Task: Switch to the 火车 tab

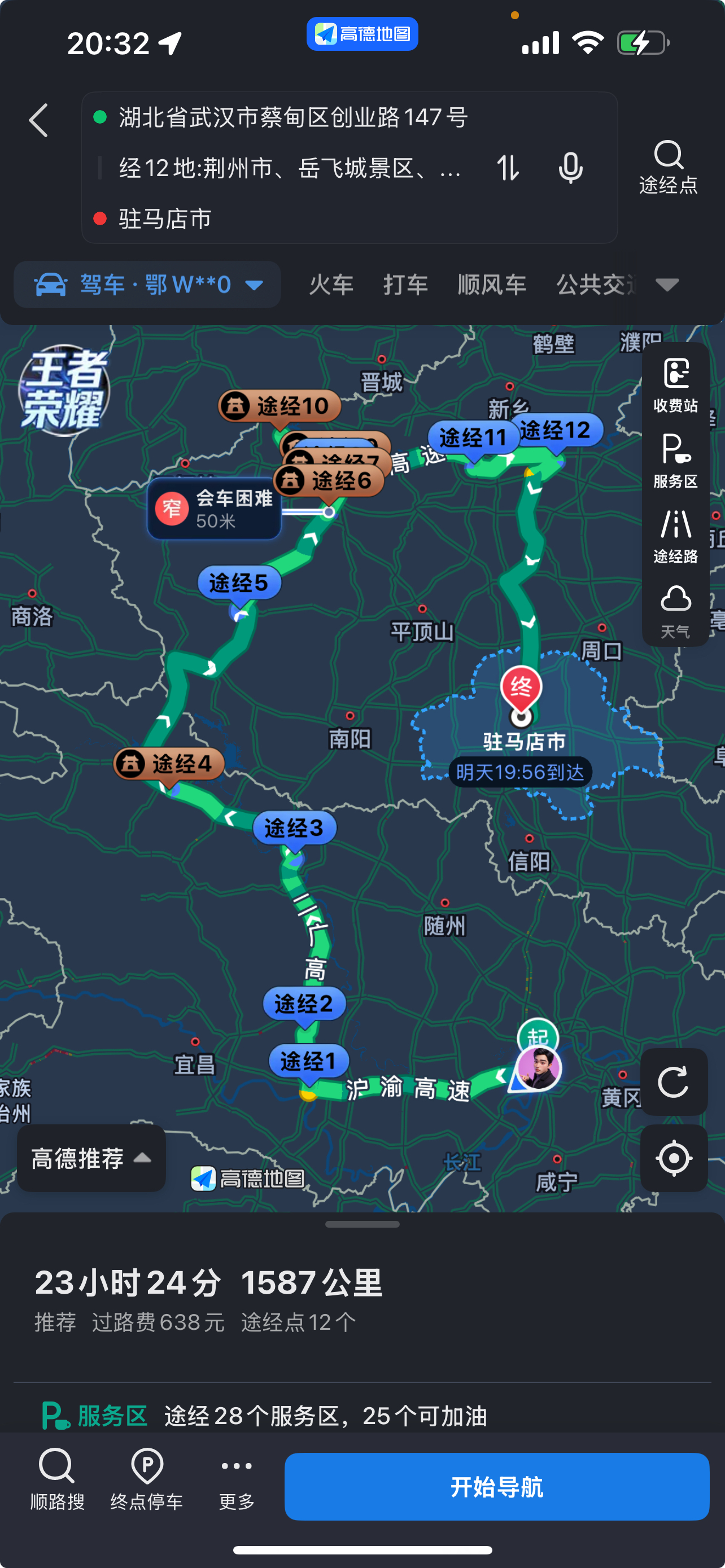Action: (x=331, y=285)
